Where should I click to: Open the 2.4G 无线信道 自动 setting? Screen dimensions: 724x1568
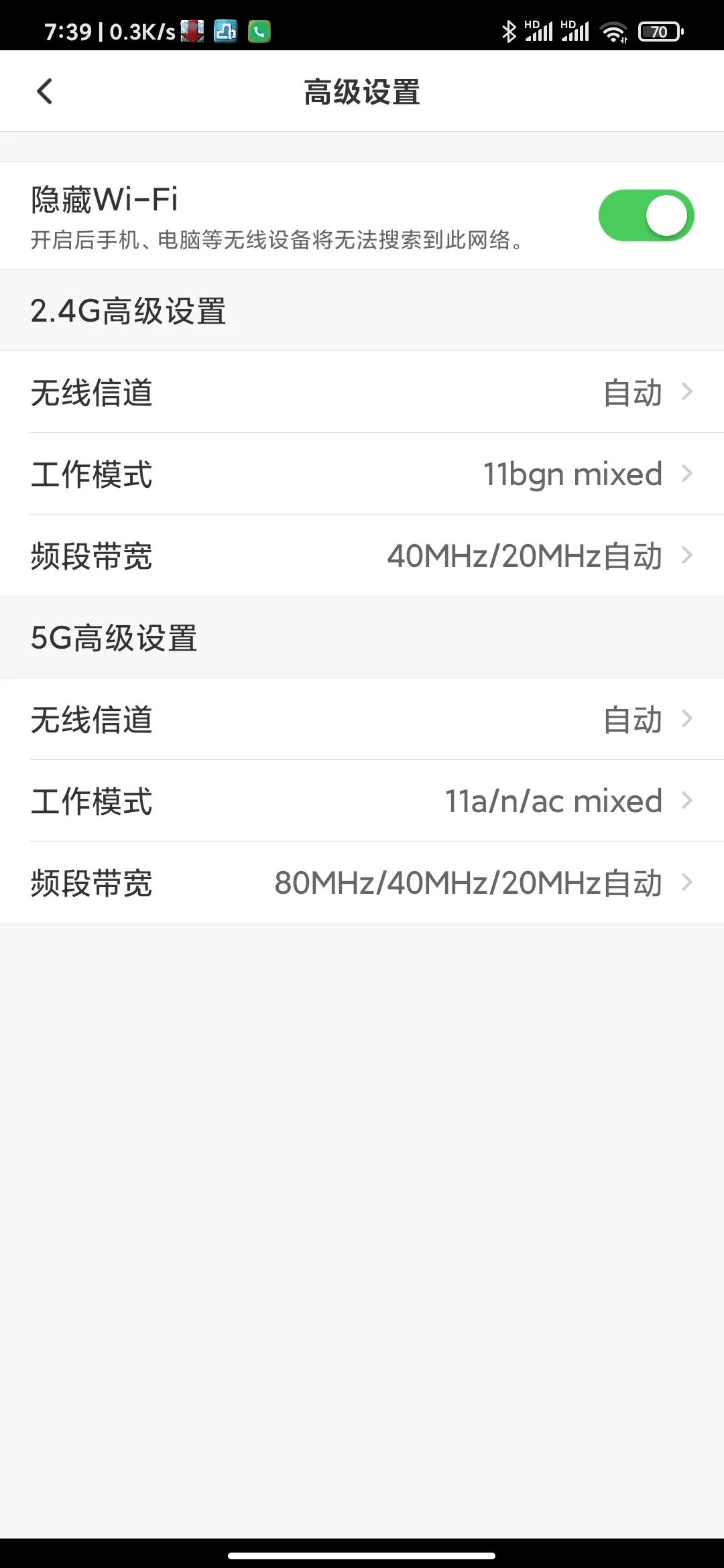click(362, 393)
